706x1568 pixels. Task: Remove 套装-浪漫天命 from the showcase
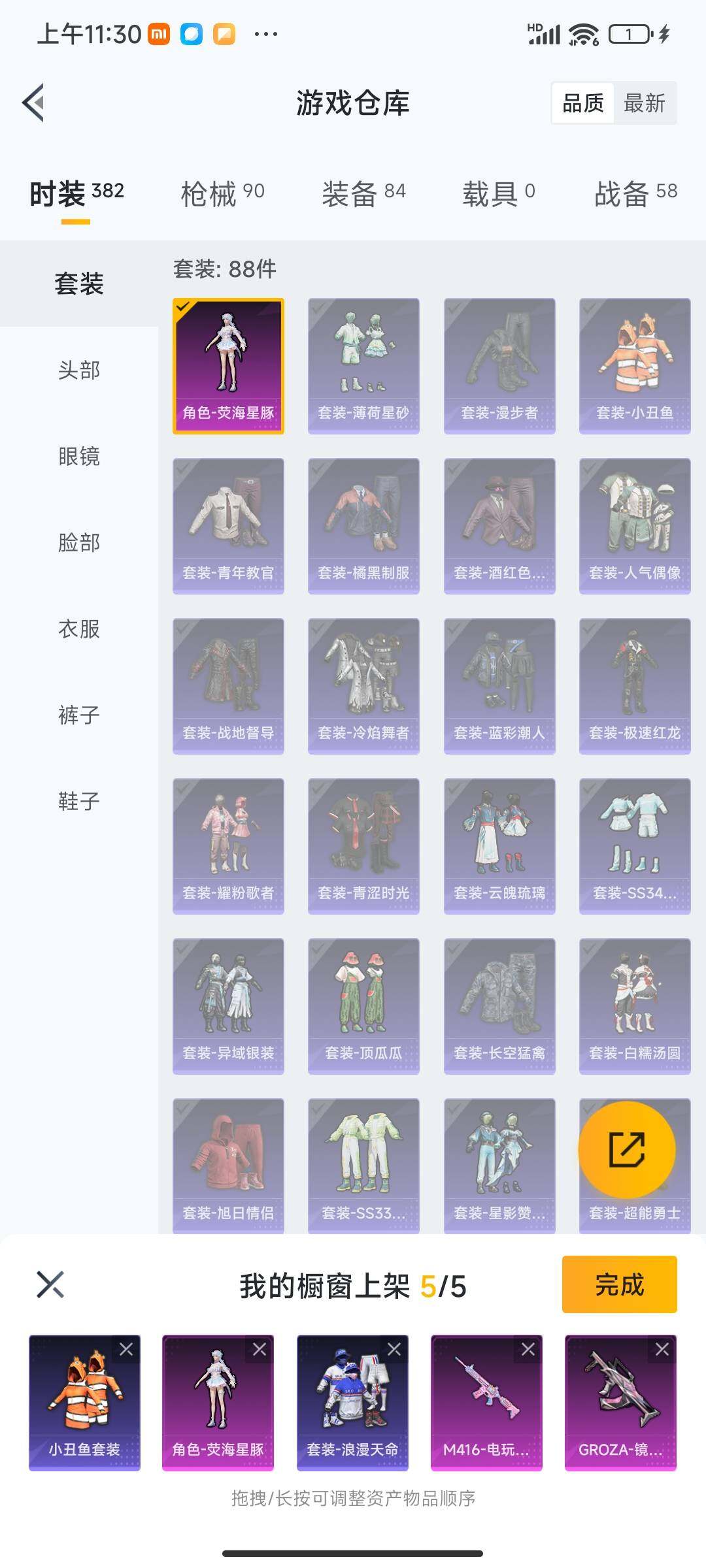(394, 1349)
